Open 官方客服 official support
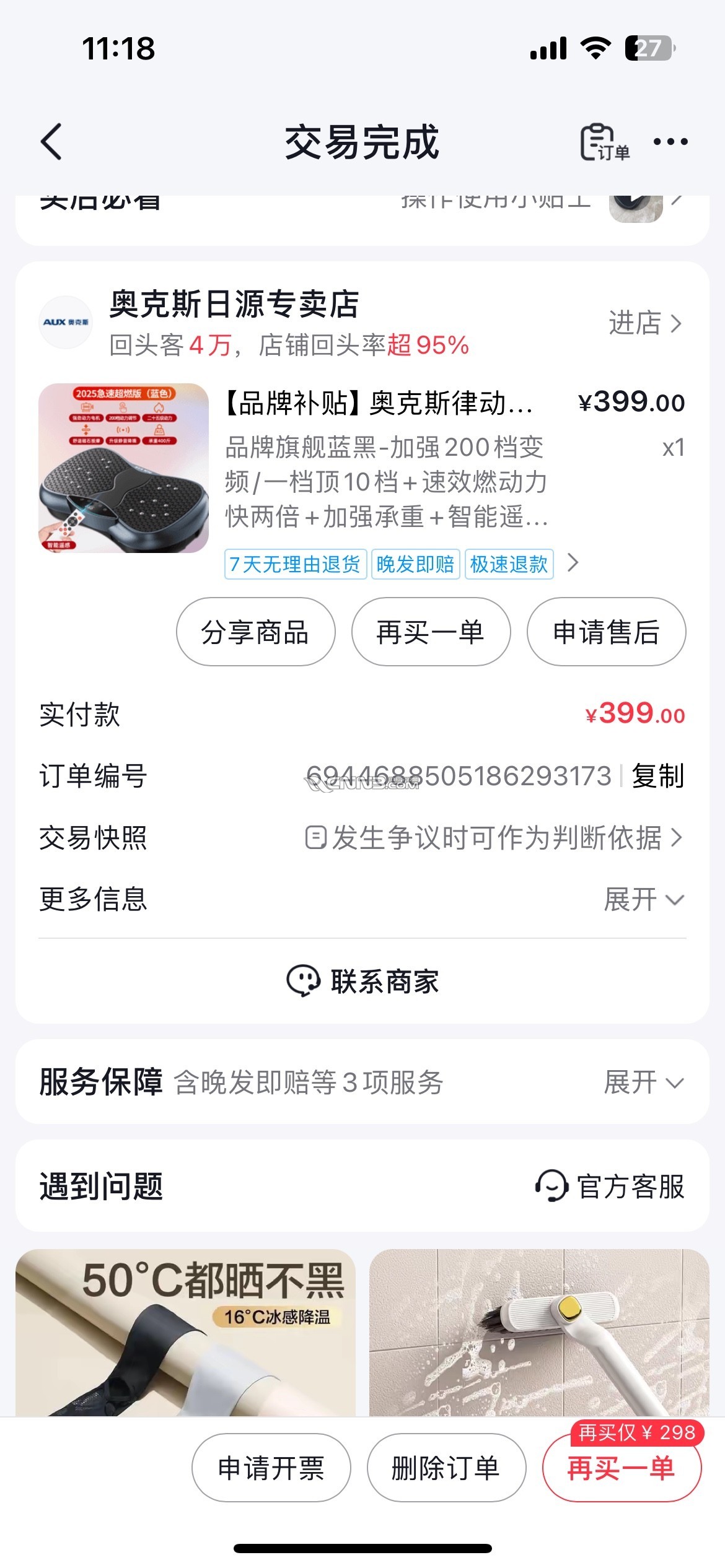 pyautogui.click(x=610, y=1187)
